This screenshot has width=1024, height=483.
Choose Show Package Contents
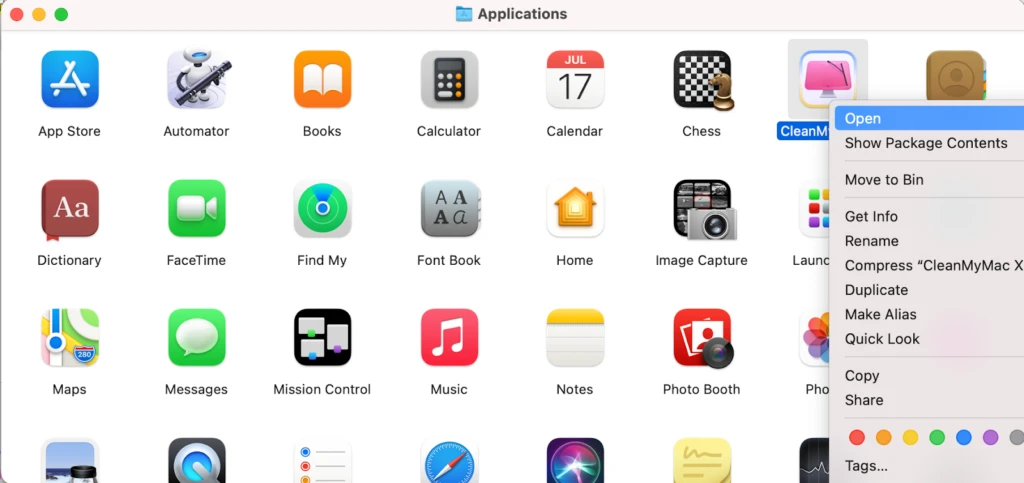pyautogui.click(x=925, y=143)
